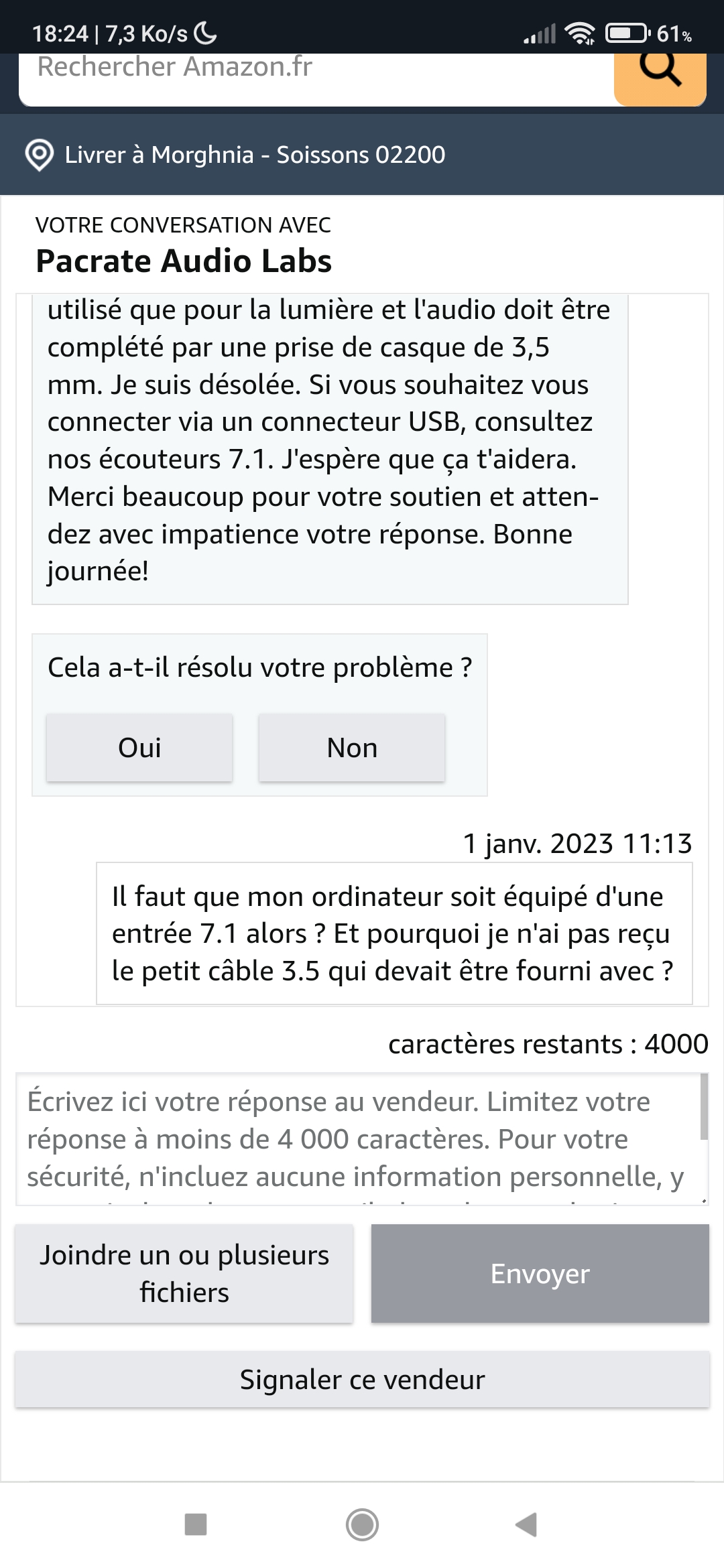Answer Non to the problem resolved question
Viewport: 724px width, 1568px height.
pyautogui.click(x=352, y=748)
